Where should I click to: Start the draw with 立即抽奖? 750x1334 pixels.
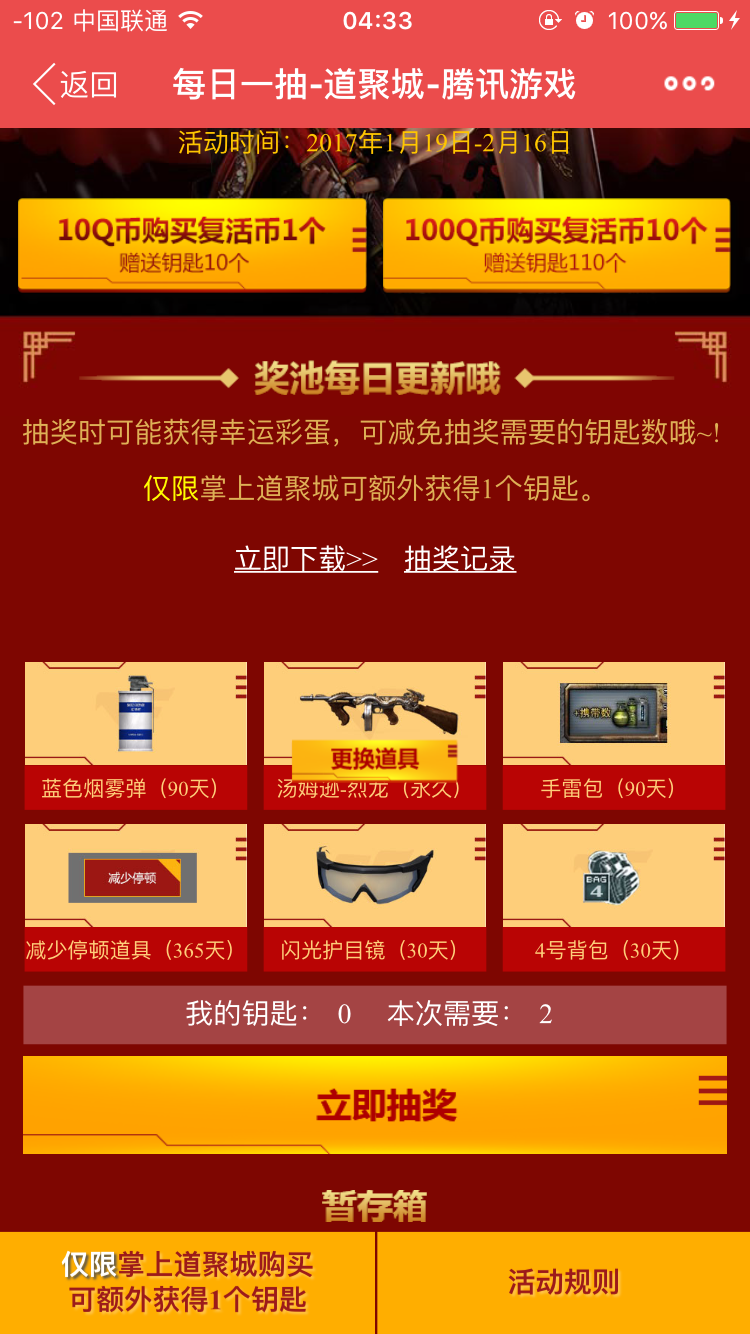(375, 1105)
